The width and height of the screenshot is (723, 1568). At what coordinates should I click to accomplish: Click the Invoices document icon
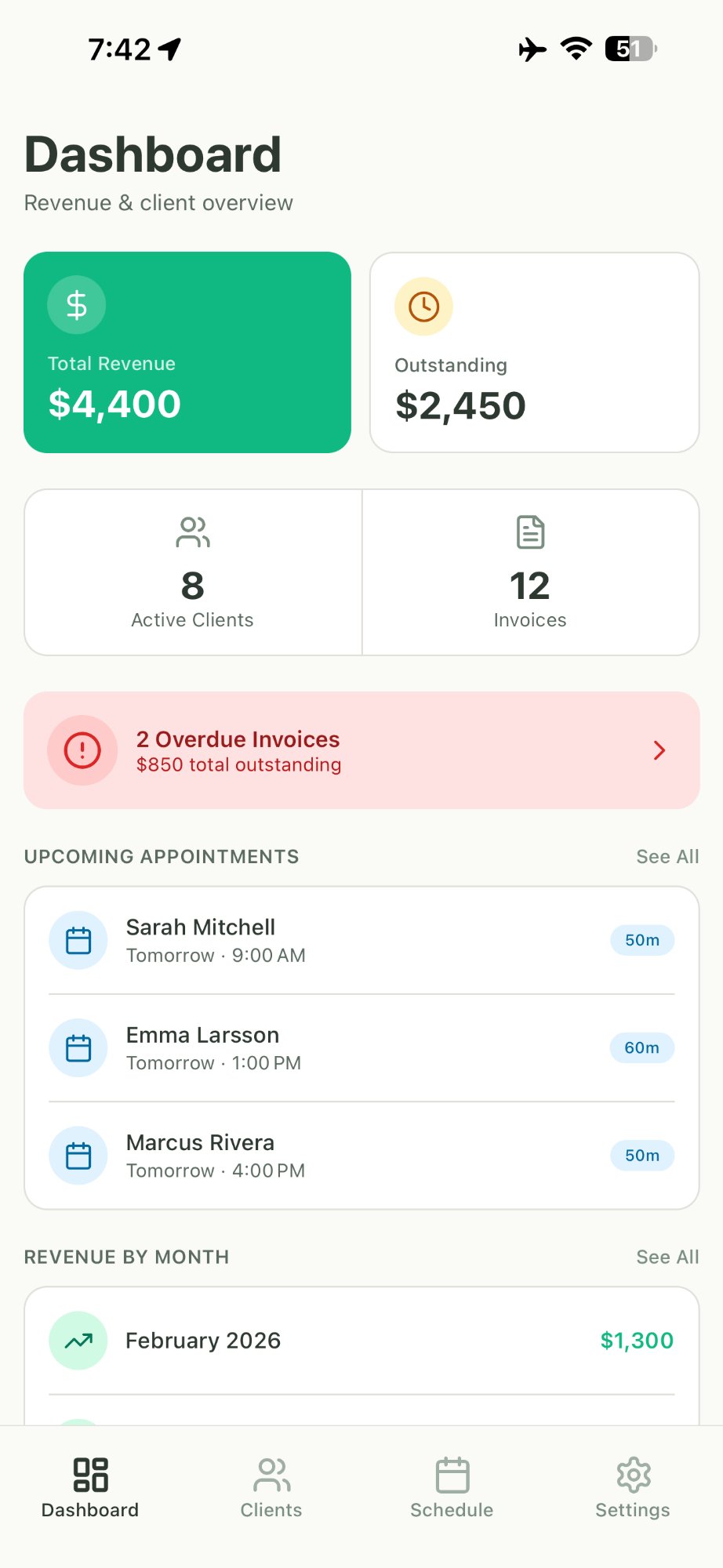click(530, 532)
